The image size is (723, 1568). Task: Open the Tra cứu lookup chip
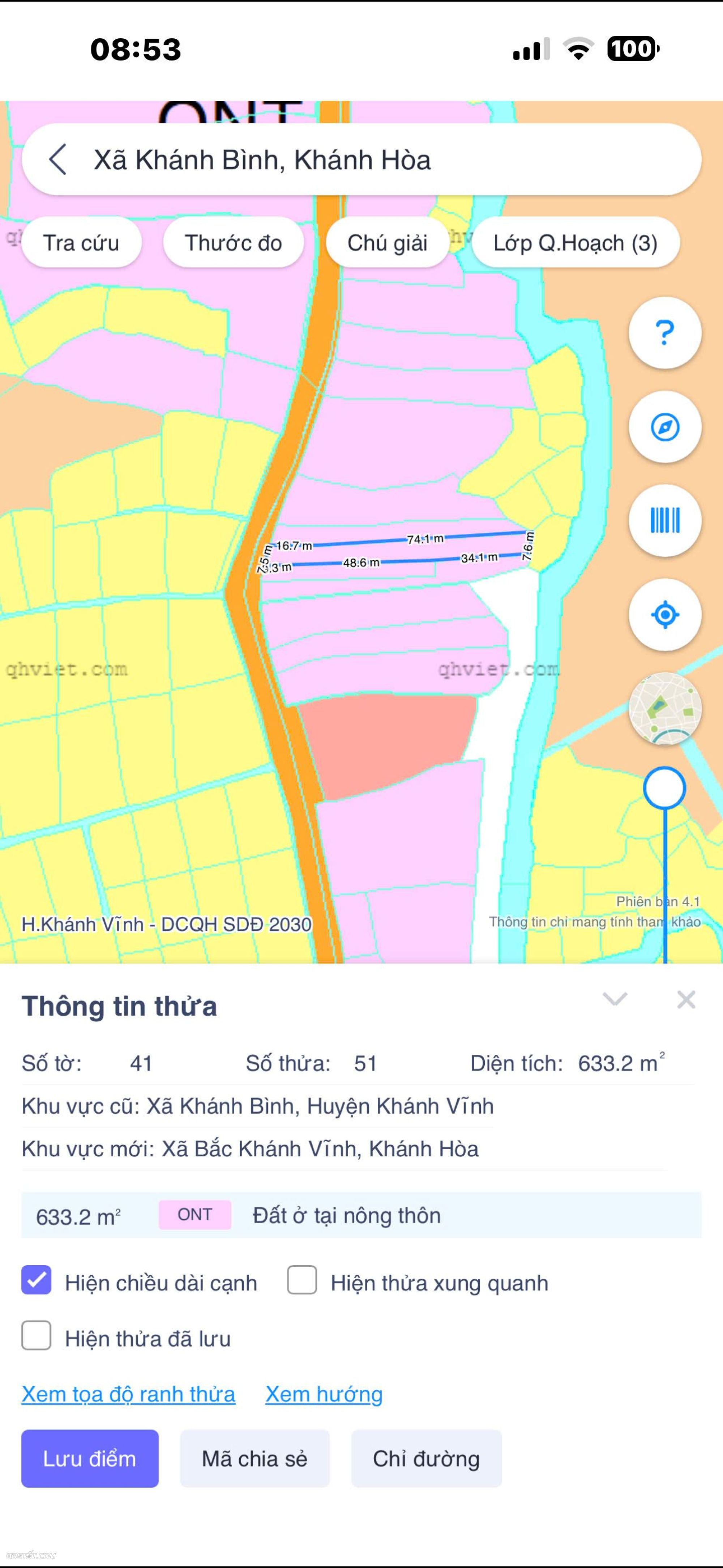tap(81, 243)
